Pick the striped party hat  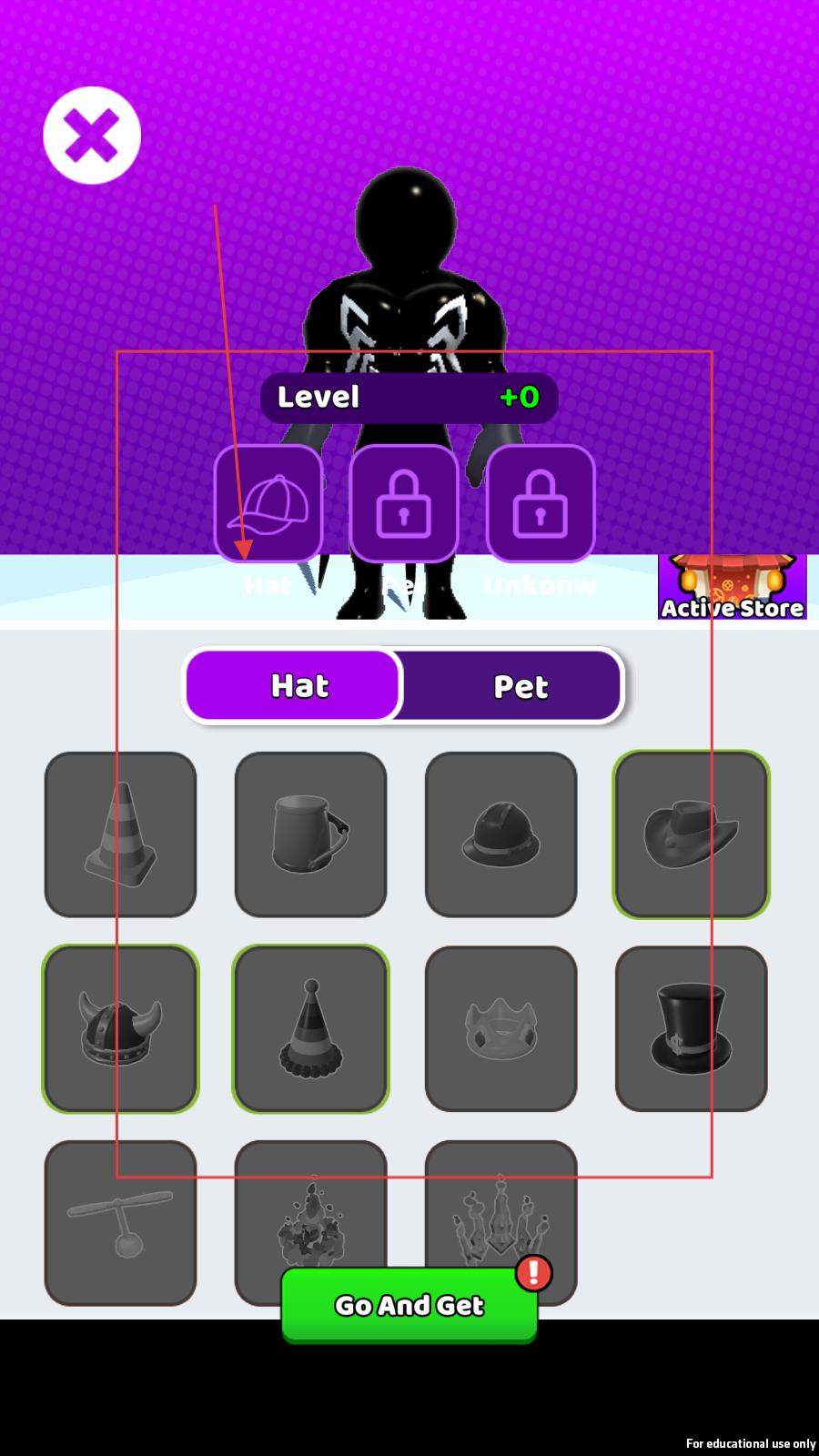coord(310,1028)
